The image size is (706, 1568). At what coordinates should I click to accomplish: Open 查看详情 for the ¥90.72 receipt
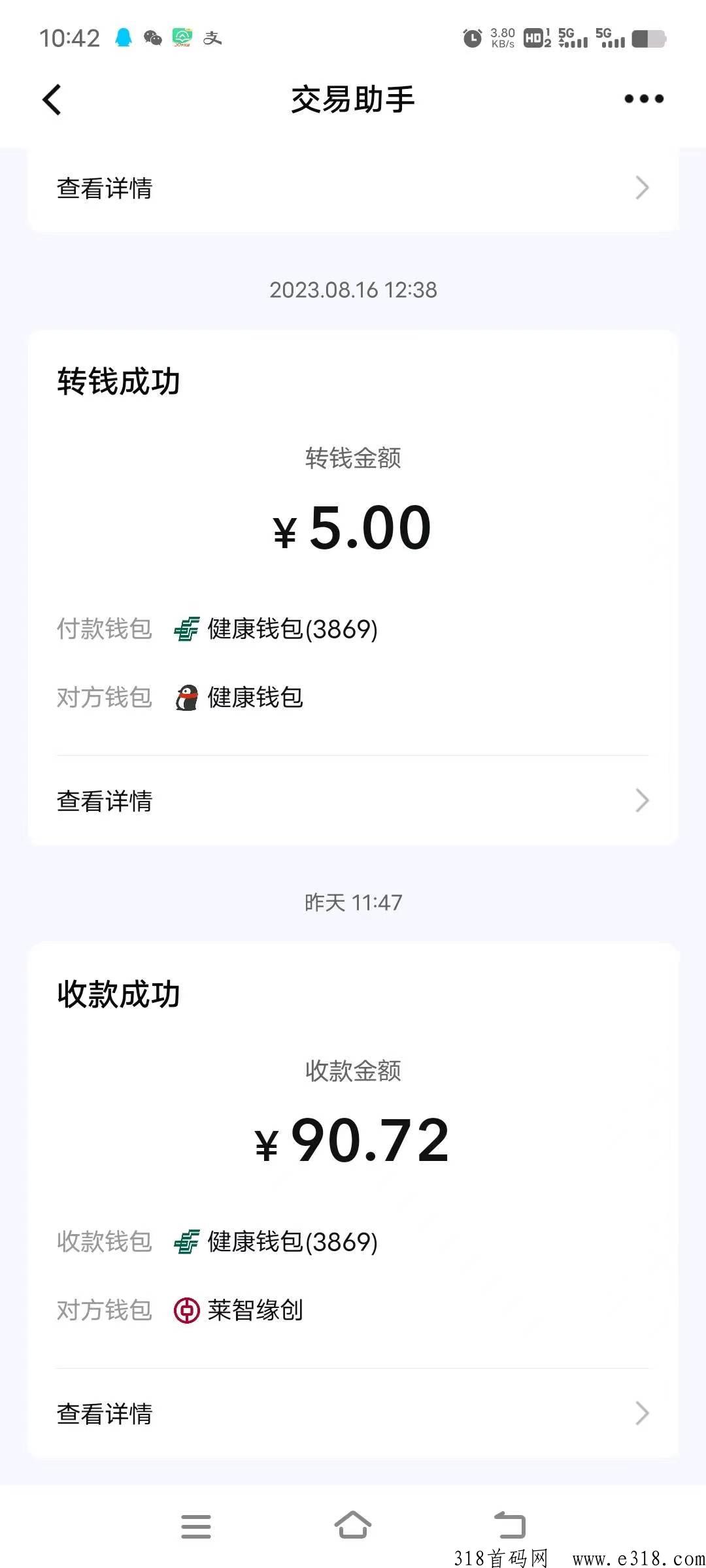353,1413
